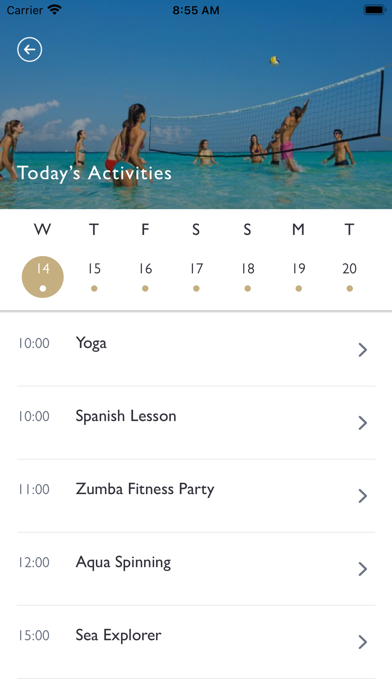This screenshot has height=696, width=392.
Task: View Sea Explorer details
Action: (x=196, y=642)
